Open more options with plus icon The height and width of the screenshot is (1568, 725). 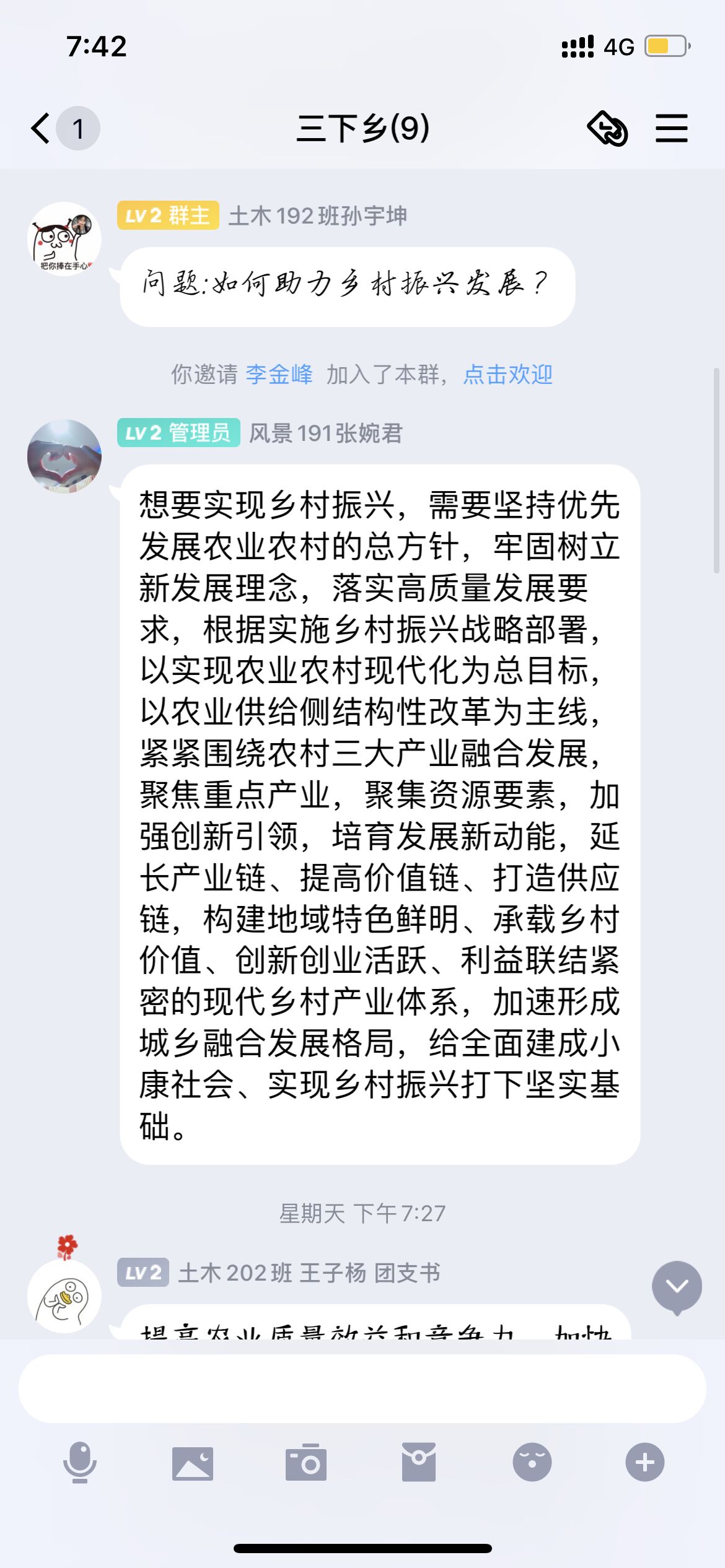pos(644,1463)
